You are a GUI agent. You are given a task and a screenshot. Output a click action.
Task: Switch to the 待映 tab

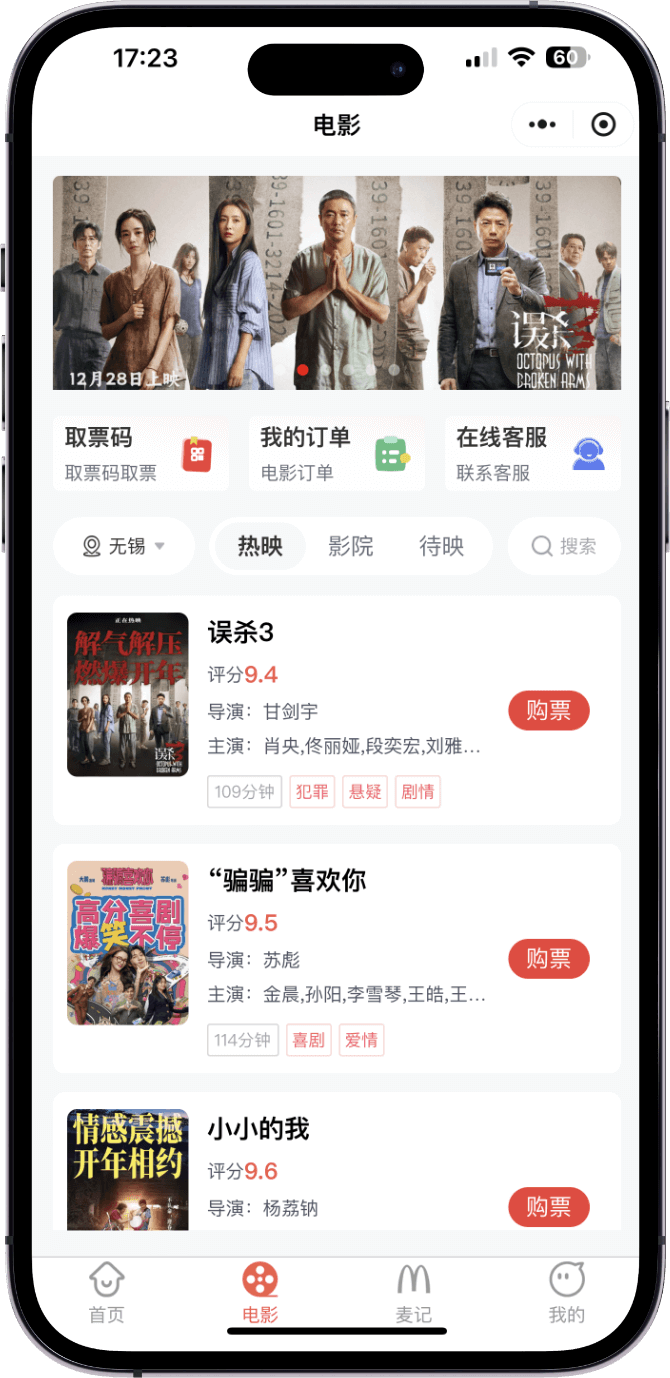pos(441,546)
